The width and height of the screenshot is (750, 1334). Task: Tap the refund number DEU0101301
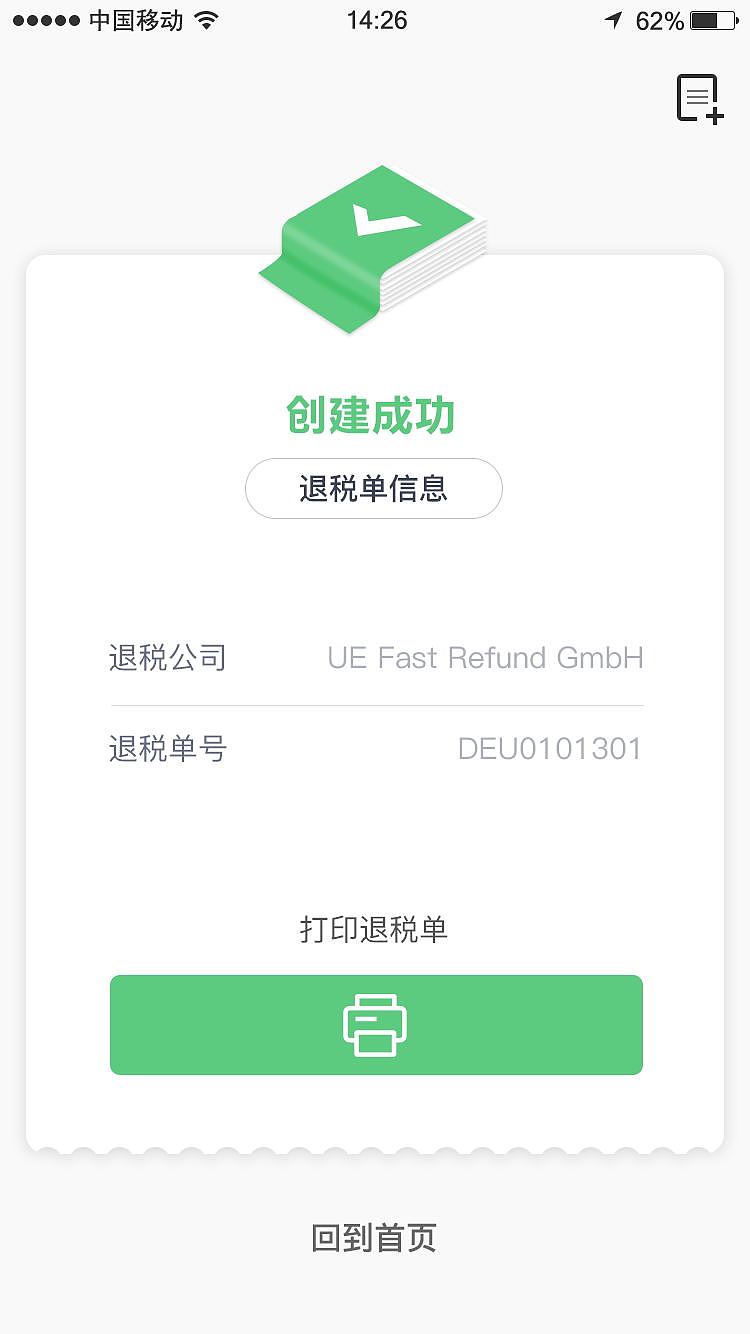tap(552, 749)
